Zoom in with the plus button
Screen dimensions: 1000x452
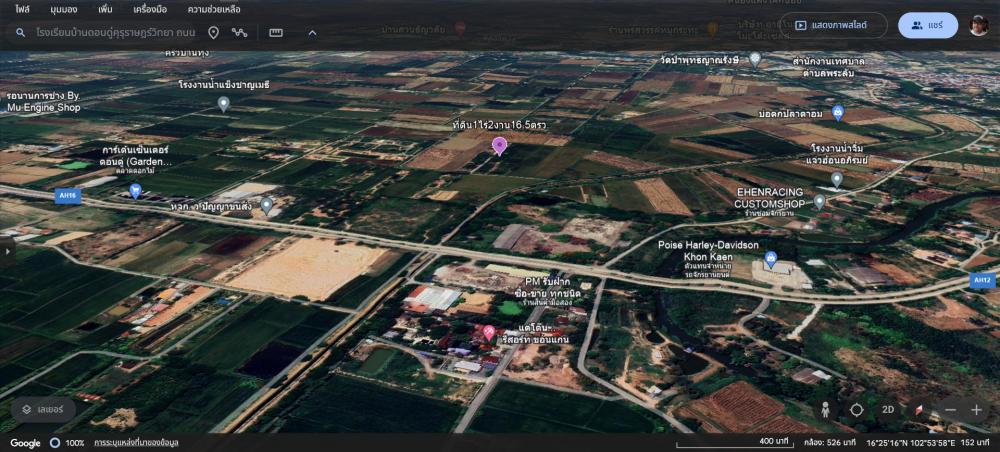976,410
